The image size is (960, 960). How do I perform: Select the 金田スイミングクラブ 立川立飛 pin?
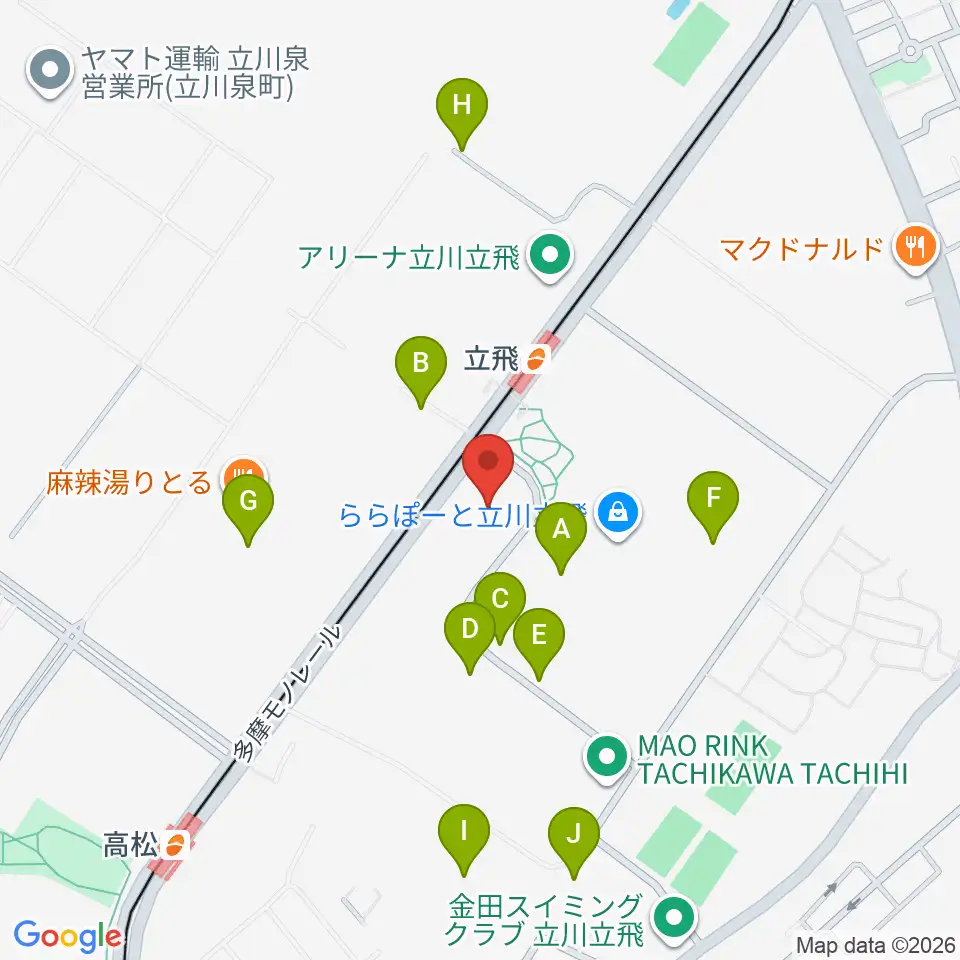click(675, 919)
